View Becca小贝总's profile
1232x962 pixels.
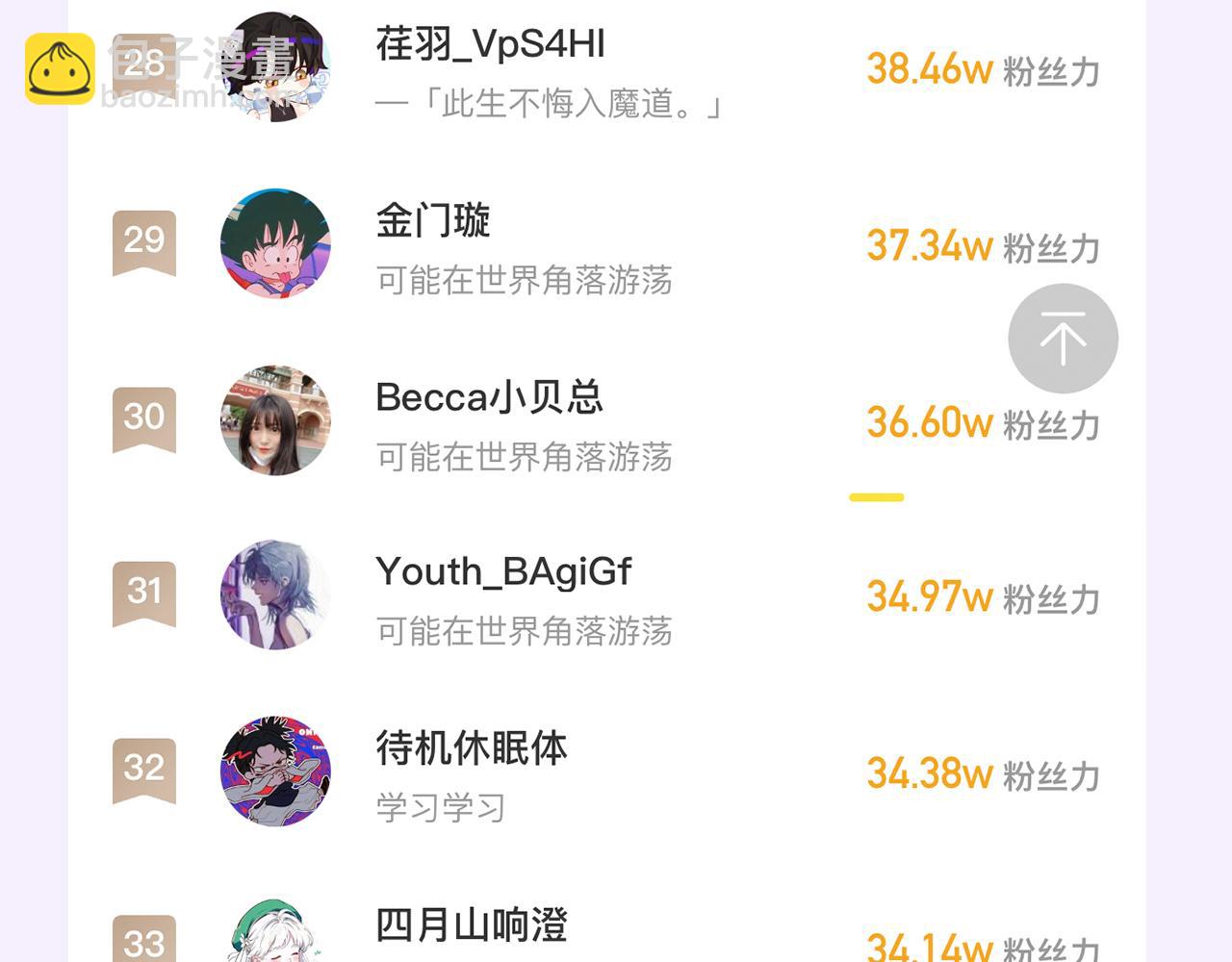pos(489,397)
